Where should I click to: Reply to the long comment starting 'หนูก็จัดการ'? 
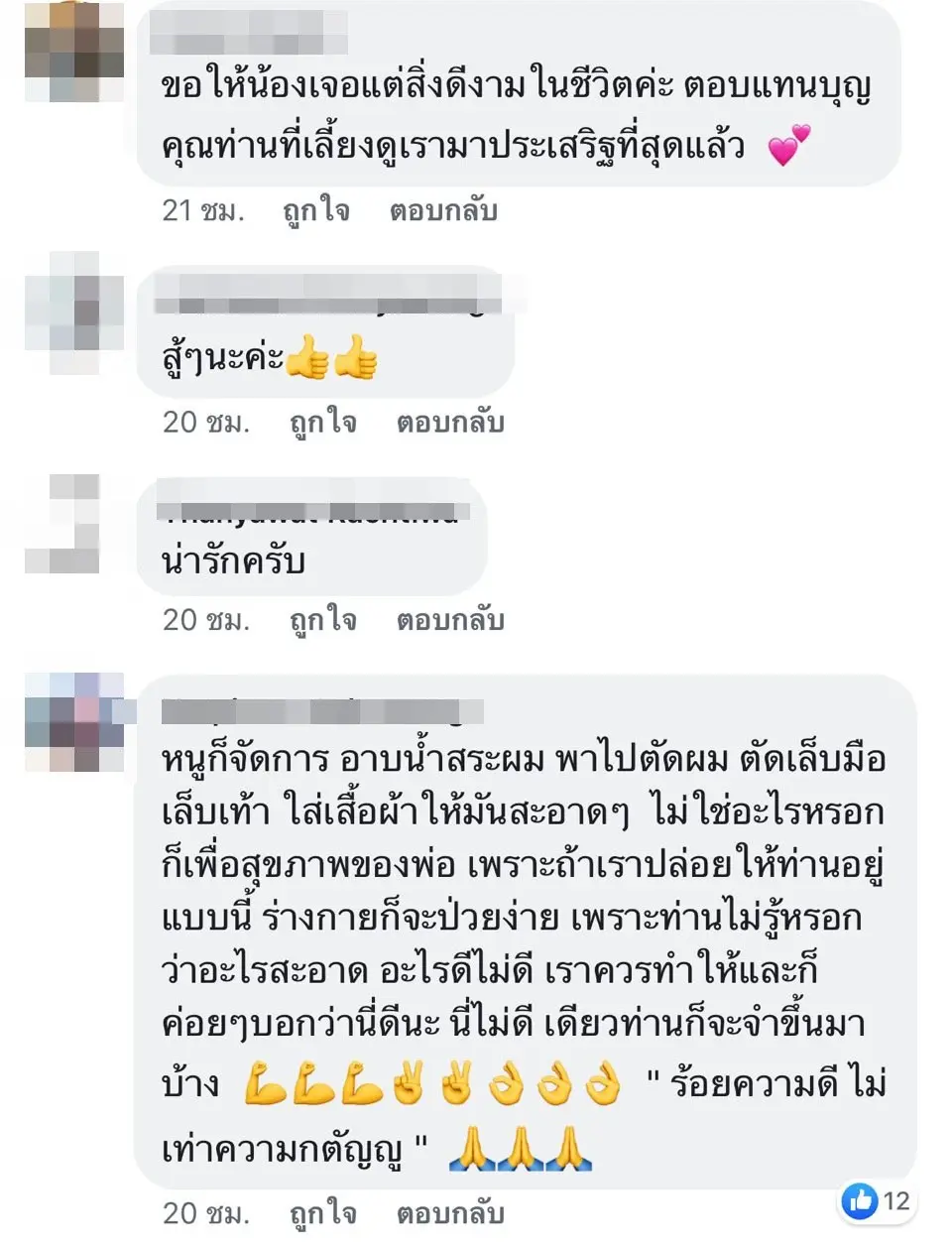point(450,1213)
